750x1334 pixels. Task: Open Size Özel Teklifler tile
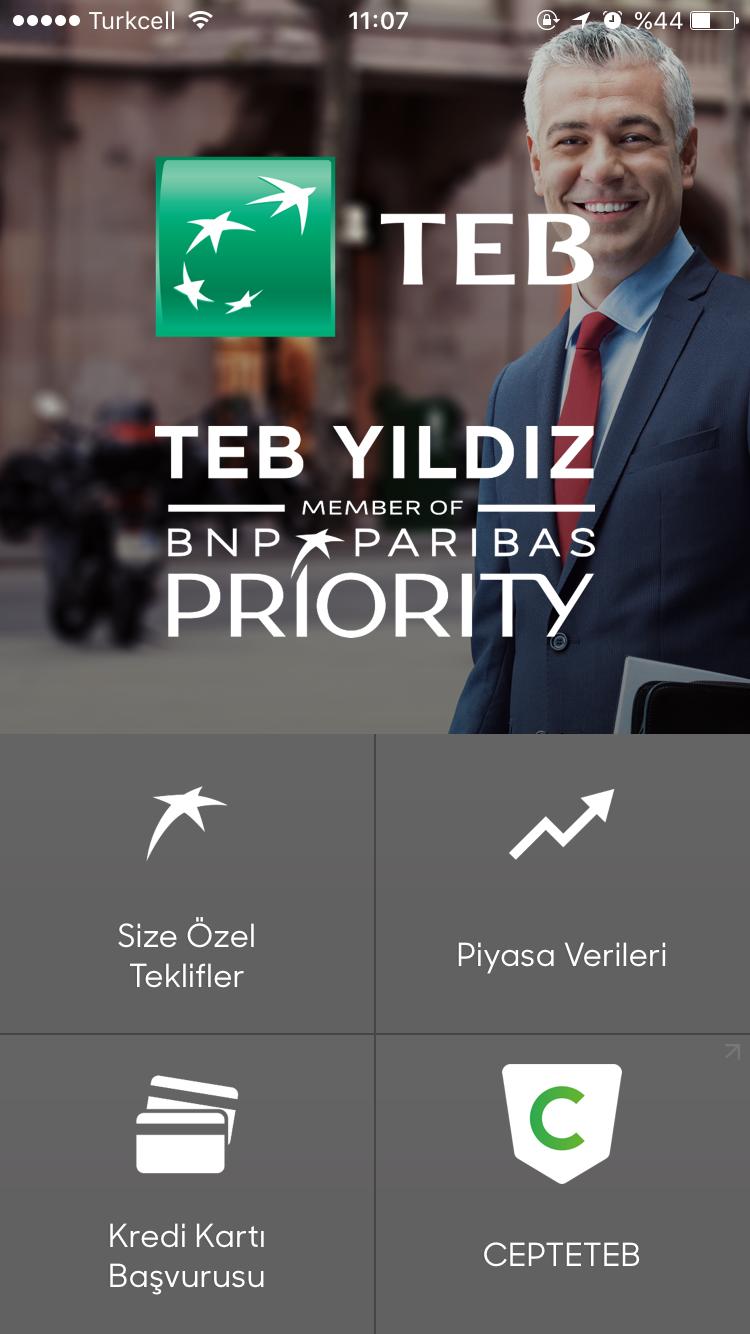(x=187, y=885)
